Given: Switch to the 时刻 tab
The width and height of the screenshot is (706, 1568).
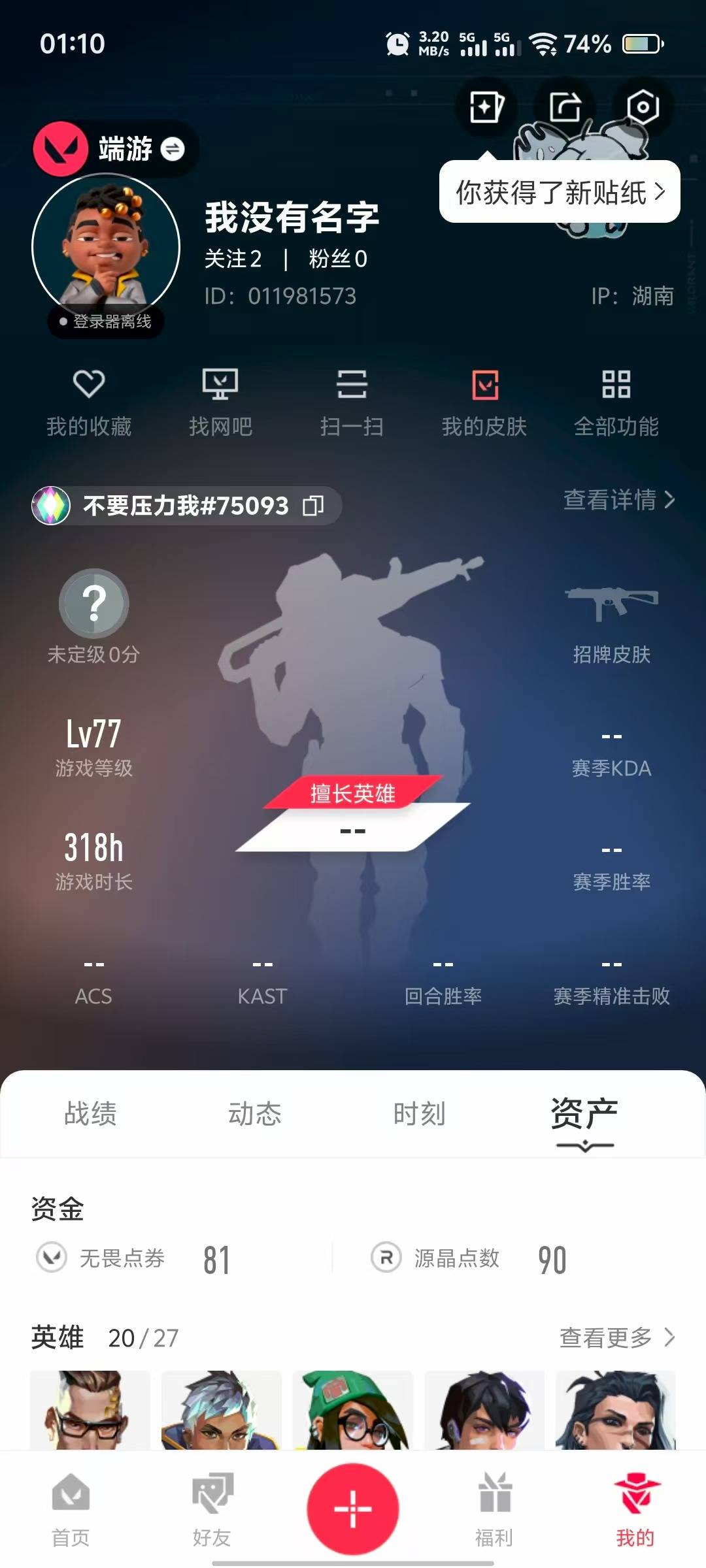Looking at the screenshot, I should pyautogui.click(x=419, y=1114).
